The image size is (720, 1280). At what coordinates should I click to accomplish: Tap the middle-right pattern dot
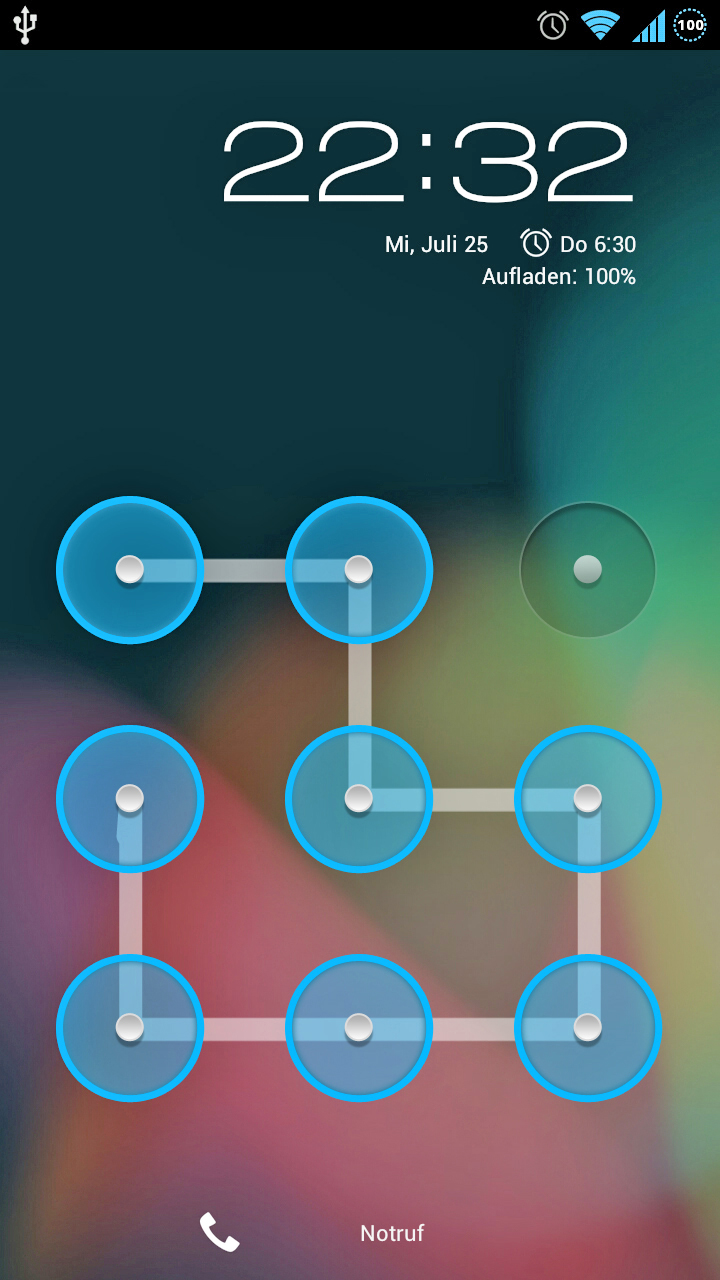click(x=587, y=798)
